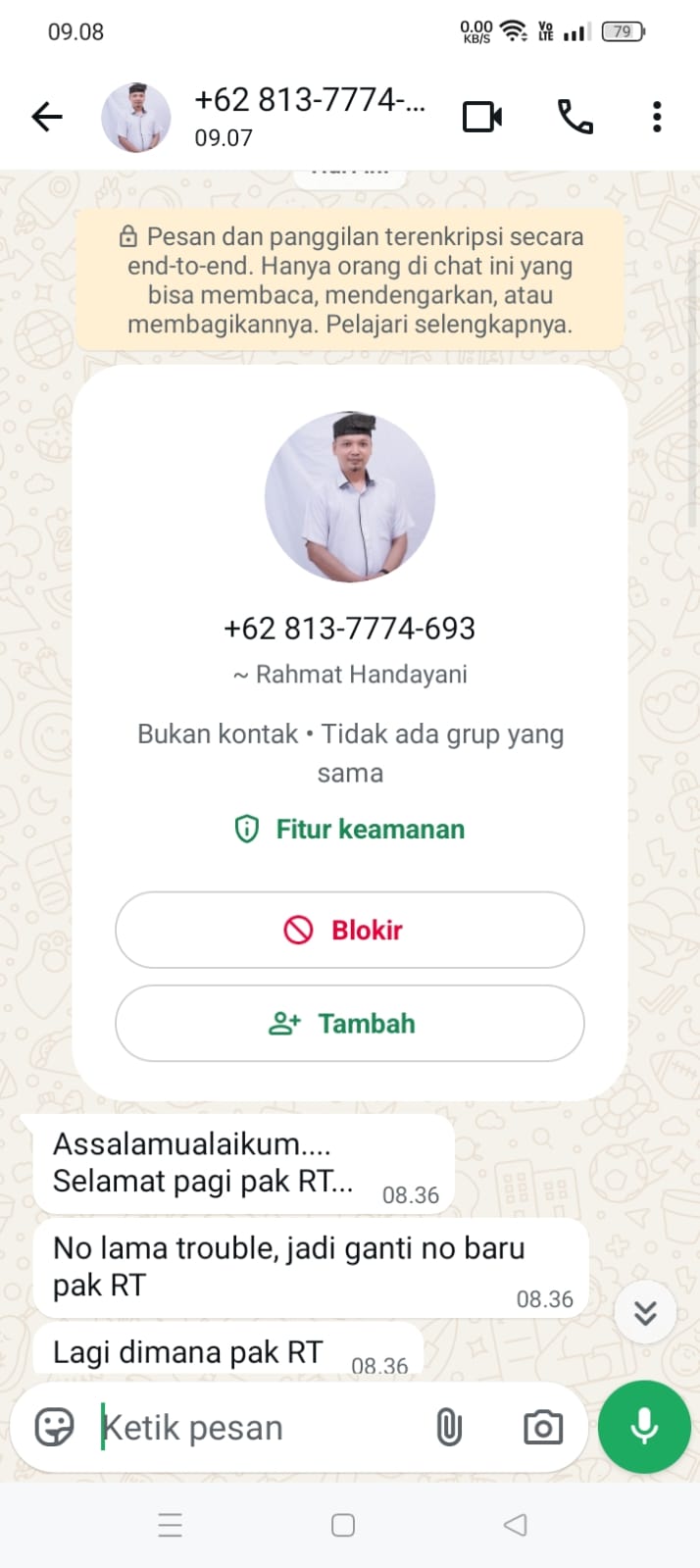
Task: Open Fitur keamanan
Action: (x=350, y=830)
